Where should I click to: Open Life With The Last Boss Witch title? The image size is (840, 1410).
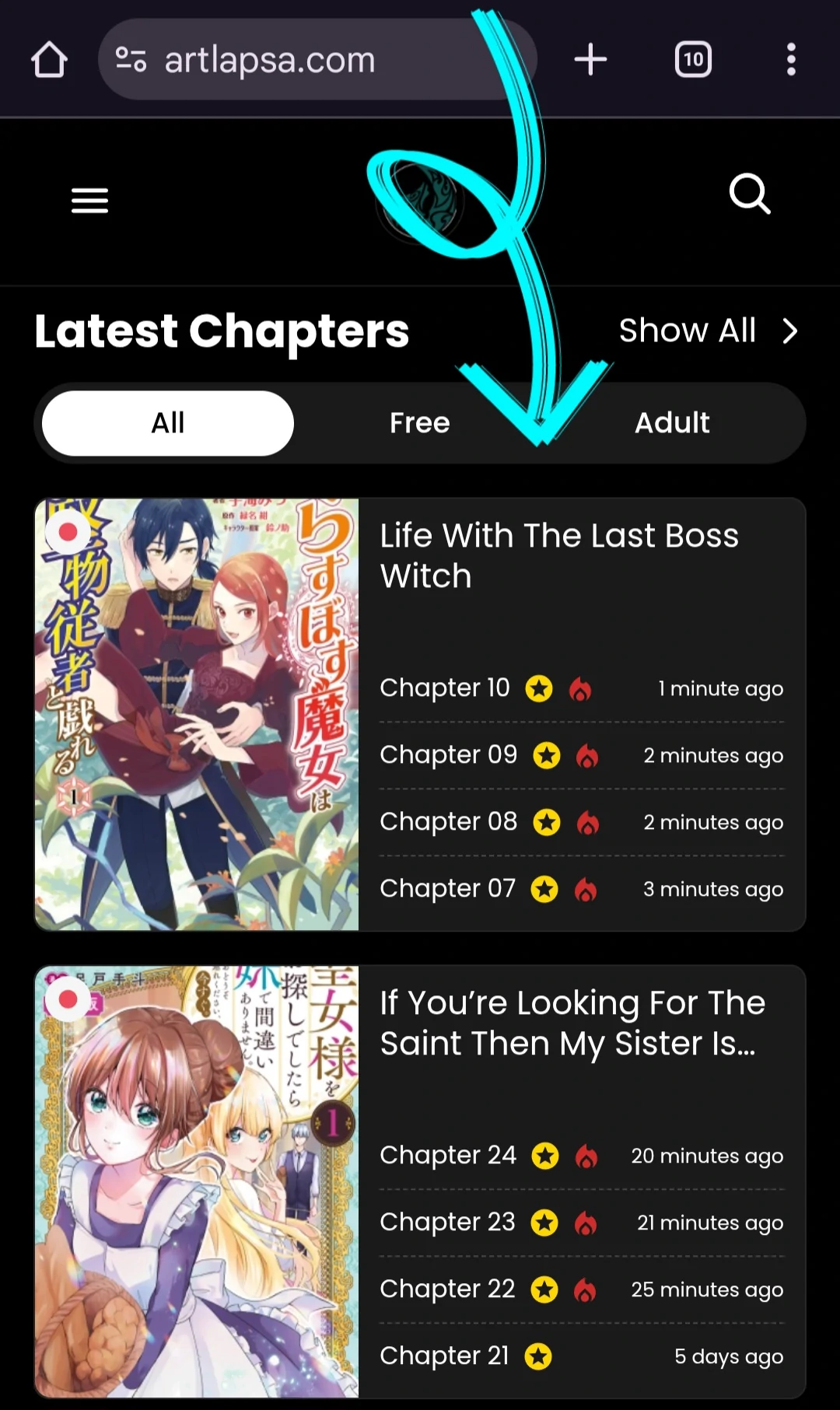(x=558, y=555)
